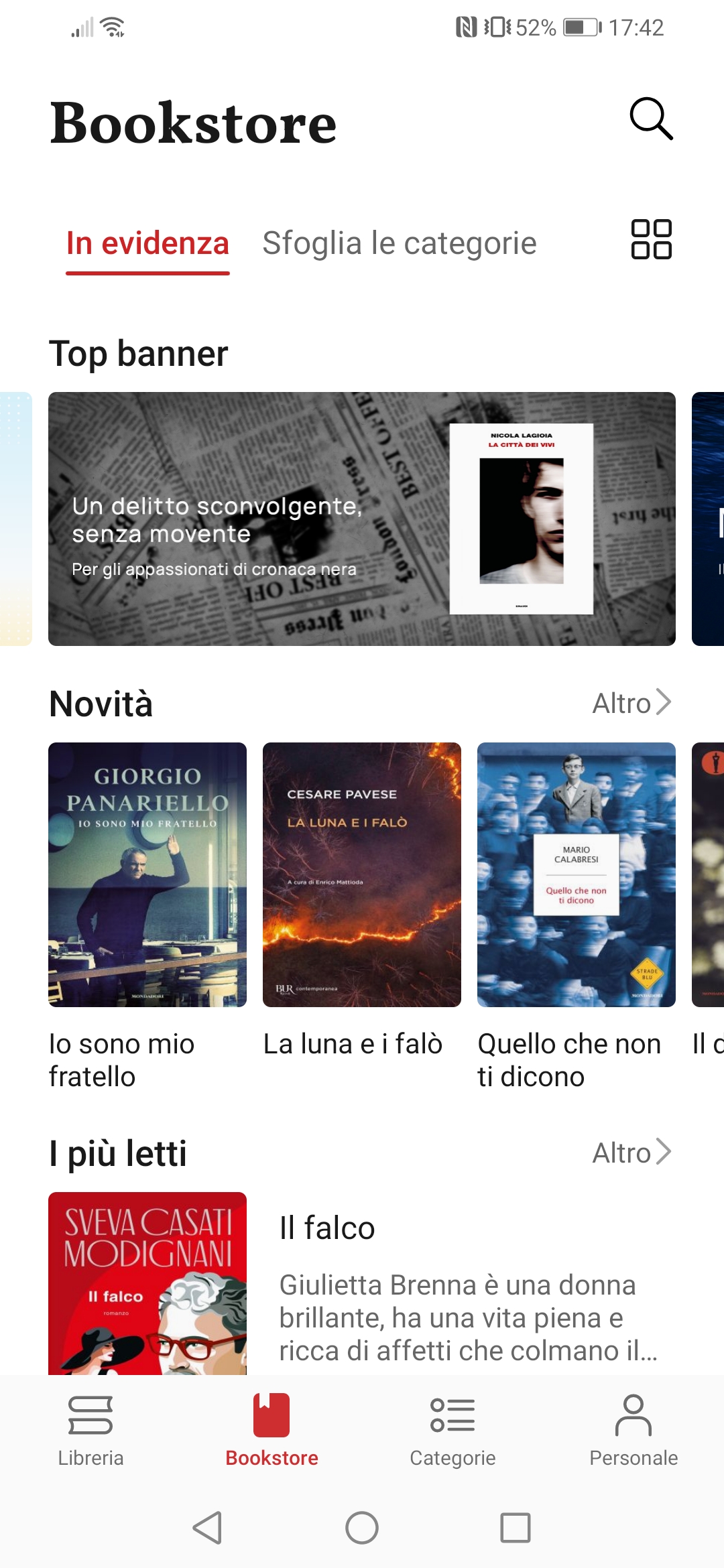Viewport: 724px width, 1568px height.
Task: Go to the home screen
Action: coord(362,1528)
